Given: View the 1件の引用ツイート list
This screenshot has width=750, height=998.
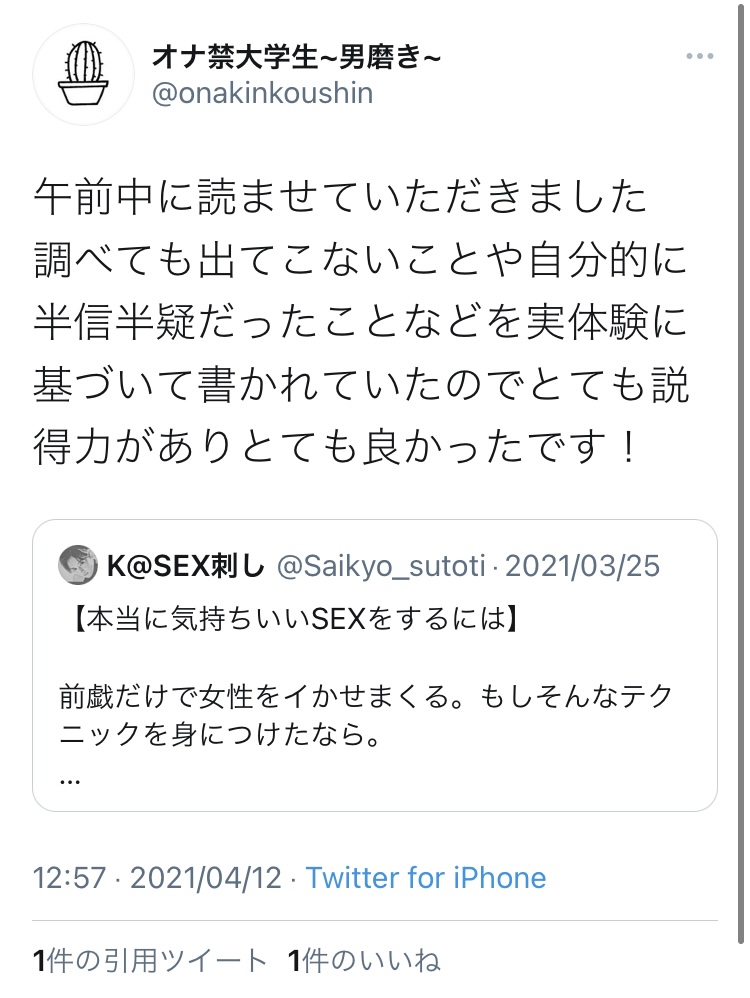Looking at the screenshot, I should pos(150,961).
